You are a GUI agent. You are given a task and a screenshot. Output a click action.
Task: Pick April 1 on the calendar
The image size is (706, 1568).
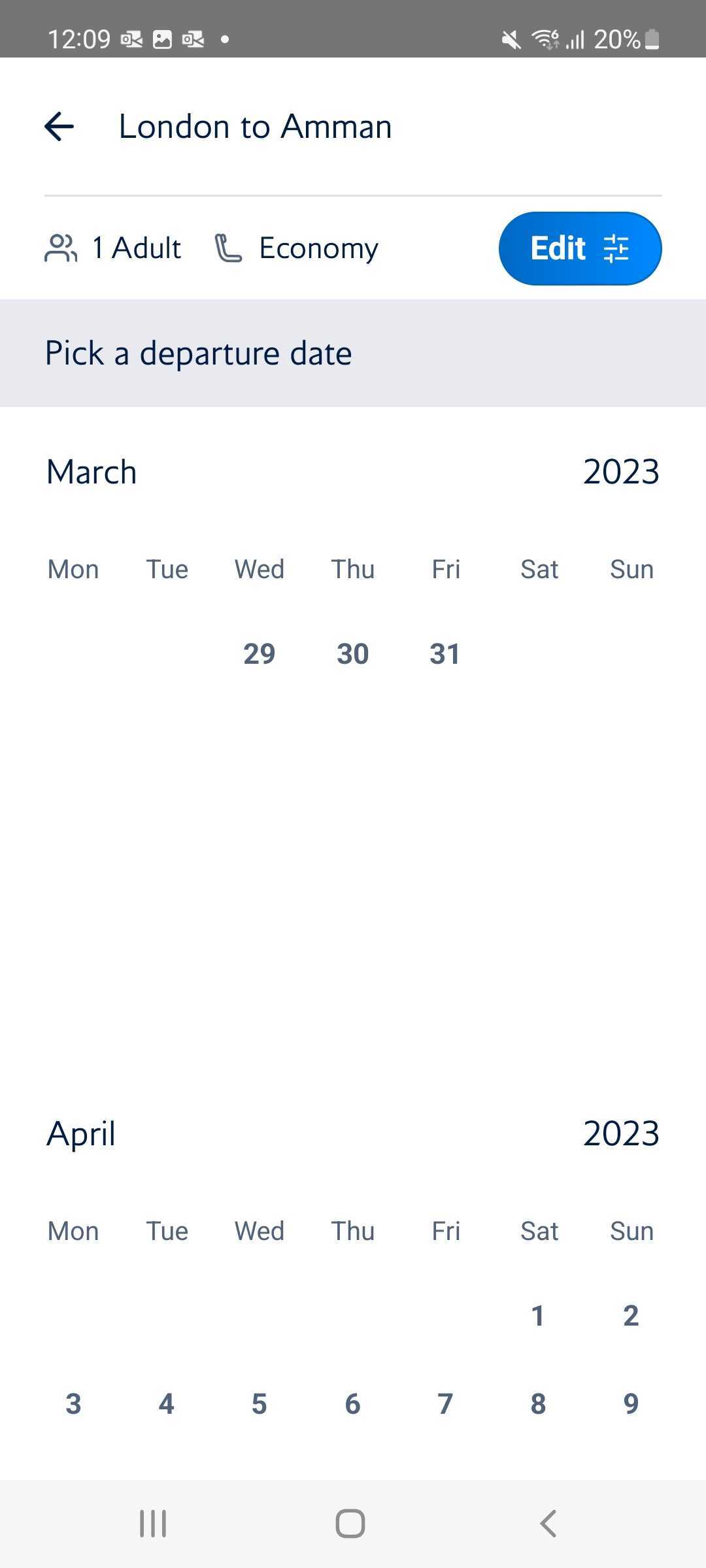click(538, 1315)
